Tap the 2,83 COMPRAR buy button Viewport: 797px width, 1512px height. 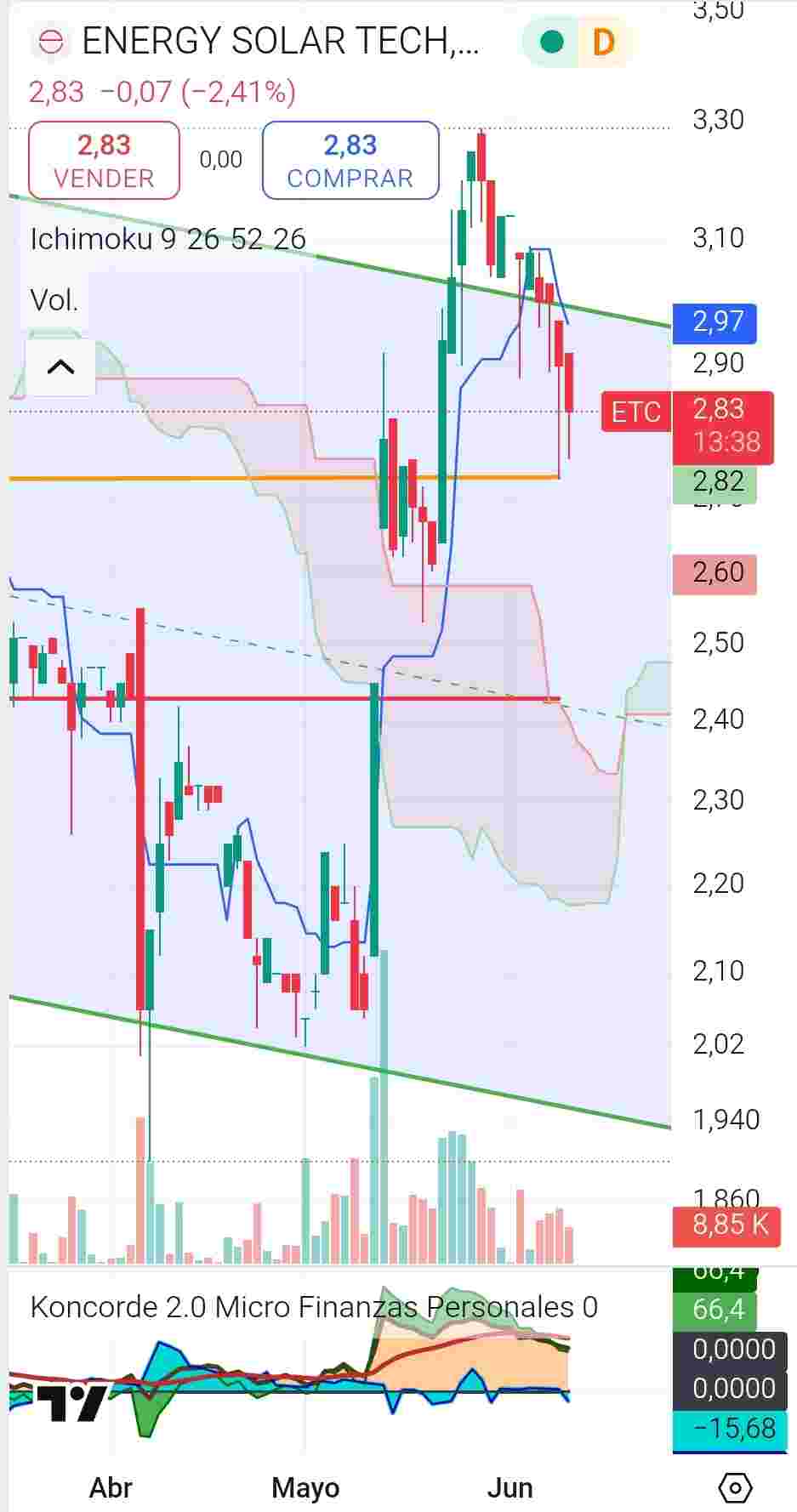(350, 161)
